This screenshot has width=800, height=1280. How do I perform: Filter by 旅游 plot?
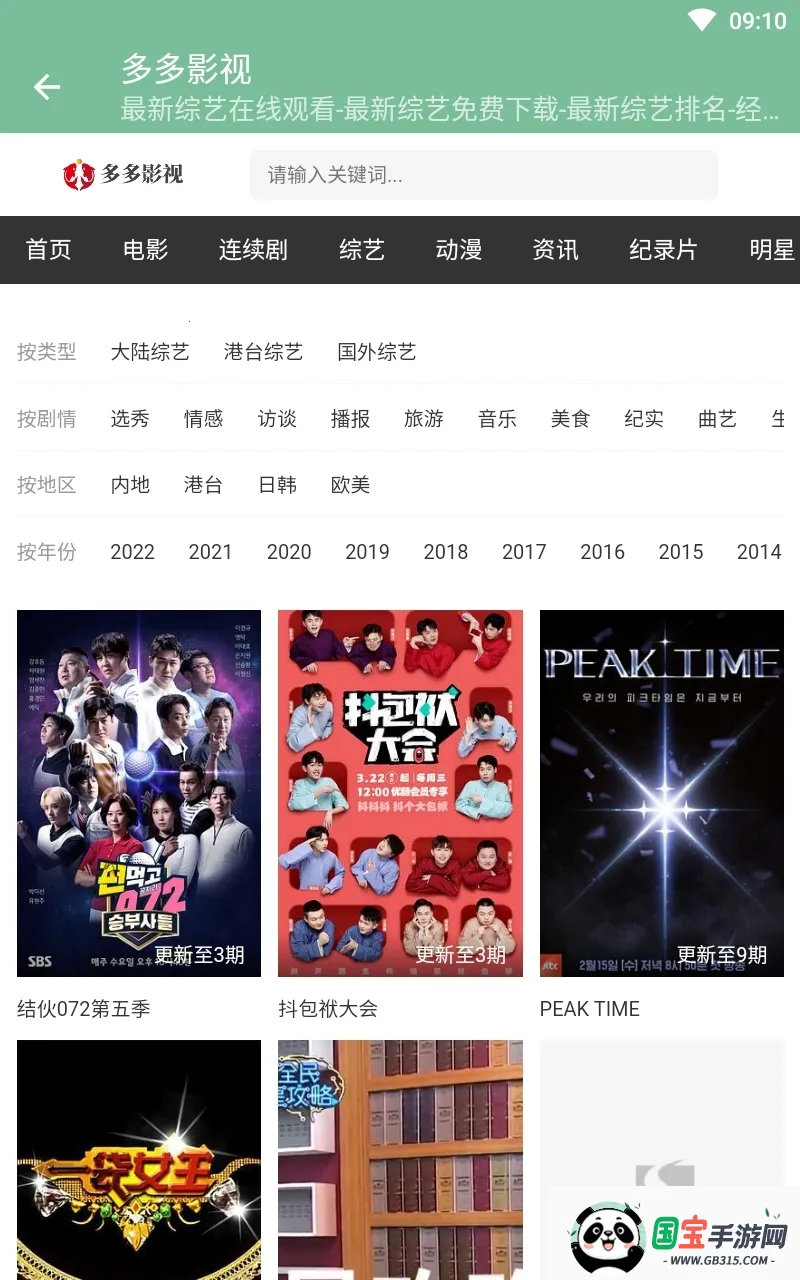tap(424, 419)
